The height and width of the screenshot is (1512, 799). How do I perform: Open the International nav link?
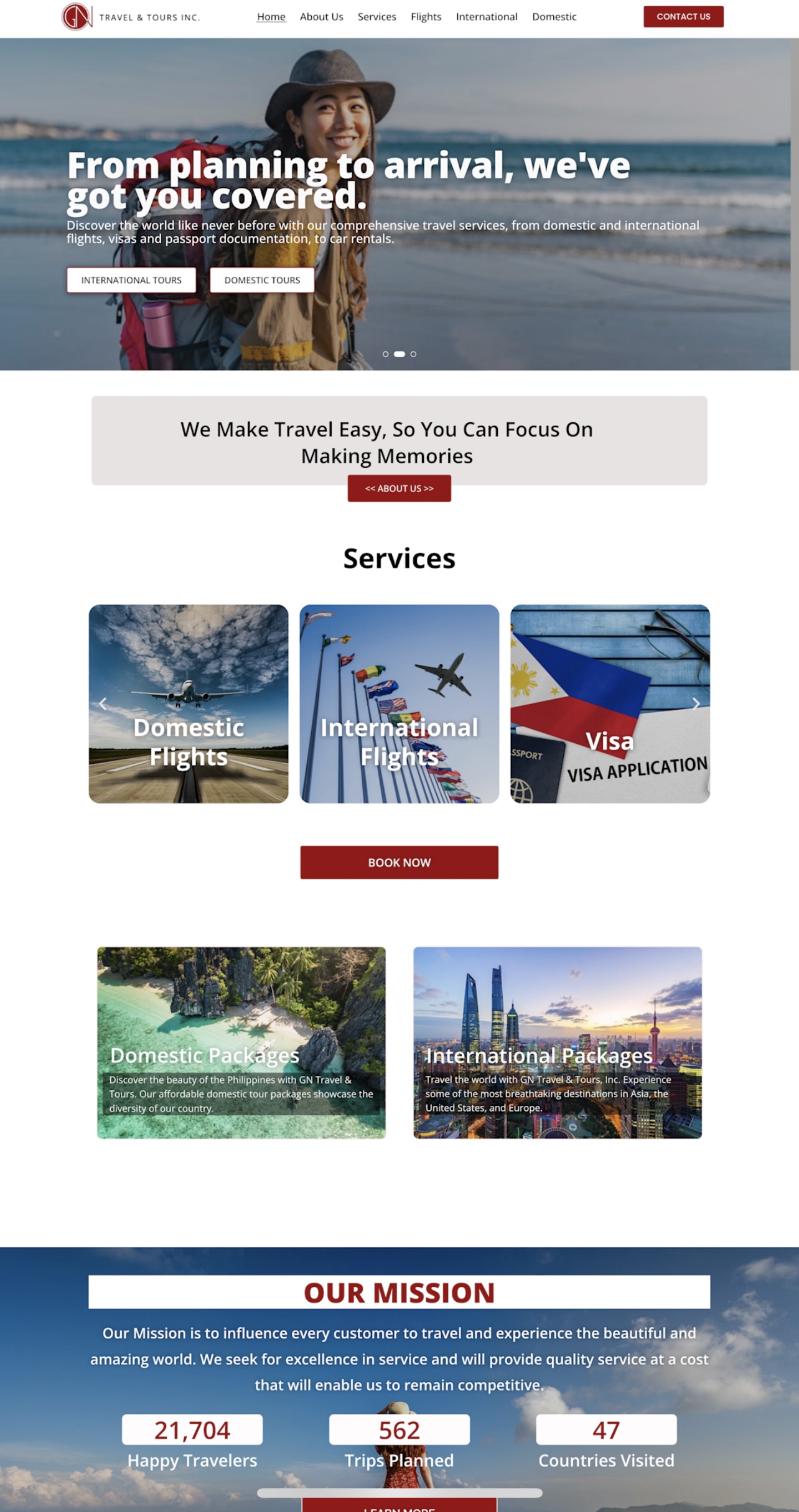pos(487,17)
